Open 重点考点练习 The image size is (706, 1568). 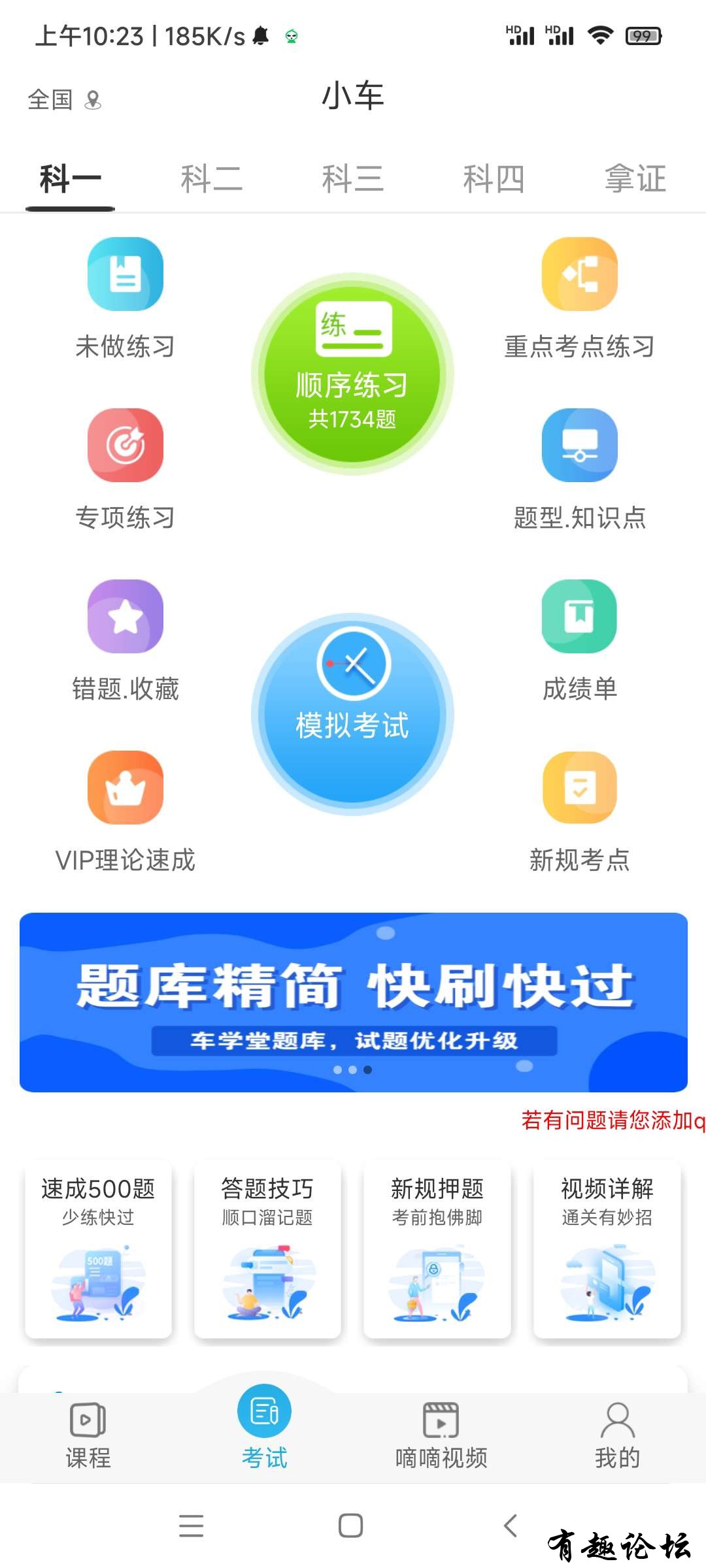coord(579,297)
